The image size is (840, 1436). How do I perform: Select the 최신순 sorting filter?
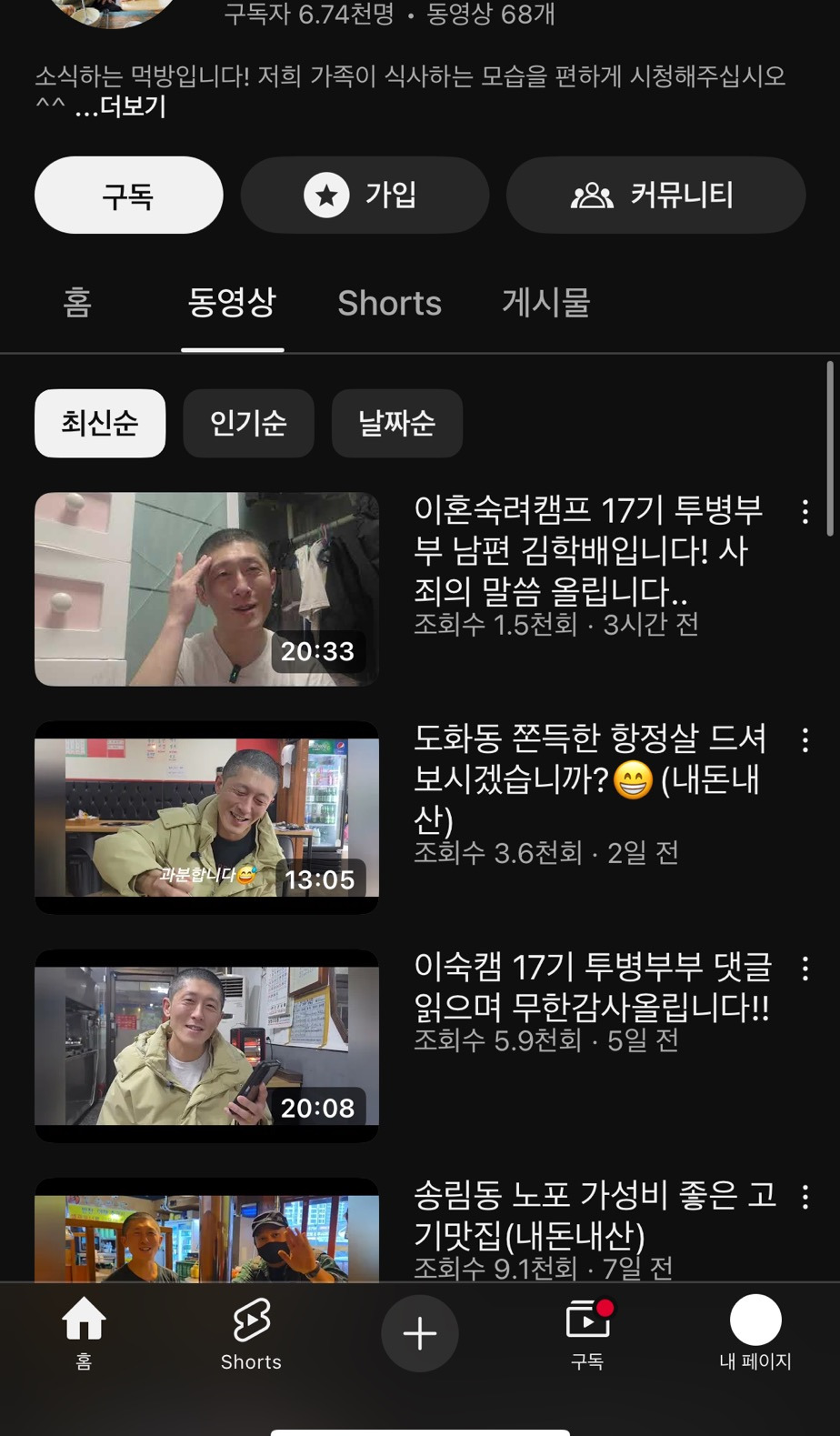tap(99, 423)
